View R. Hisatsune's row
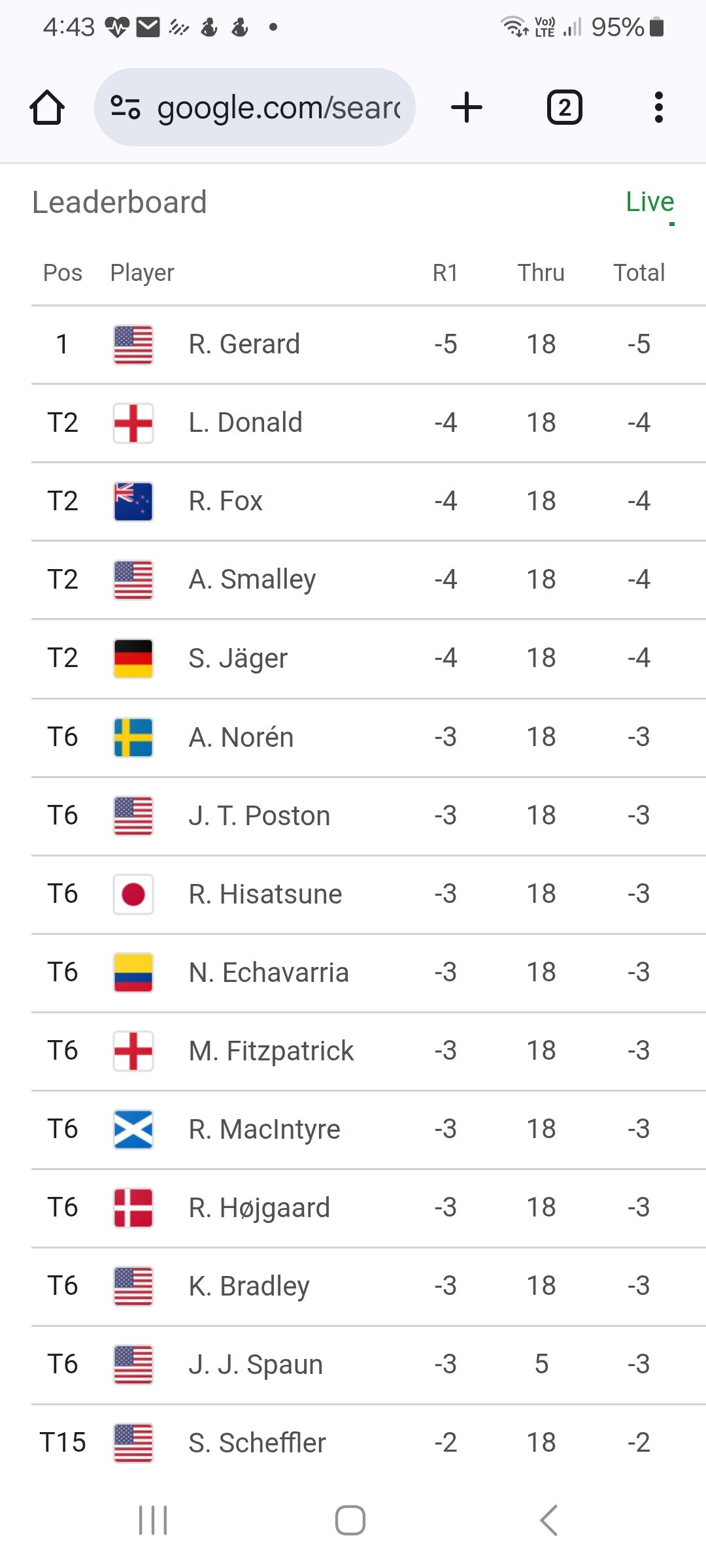 pyautogui.click(x=265, y=894)
